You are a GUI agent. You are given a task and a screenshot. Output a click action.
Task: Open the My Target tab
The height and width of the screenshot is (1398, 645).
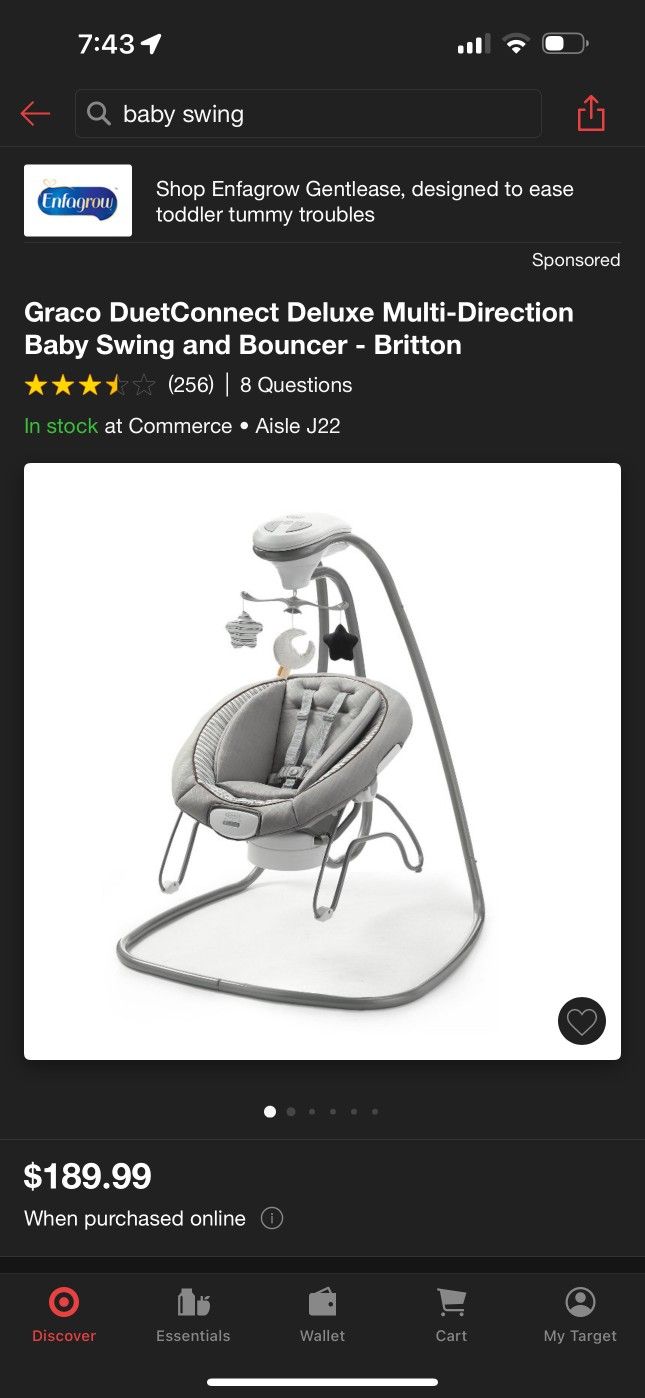(x=580, y=1314)
